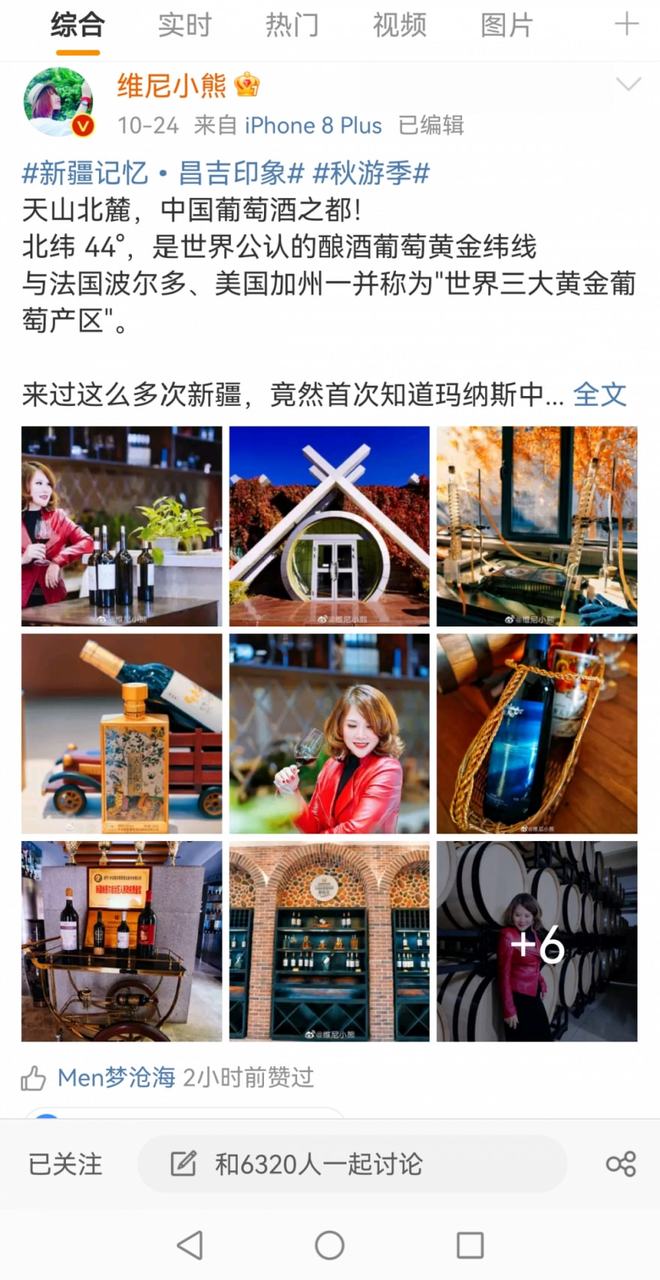The image size is (660, 1280).
Task: Open the wine cart display photo
Action: [122, 941]
